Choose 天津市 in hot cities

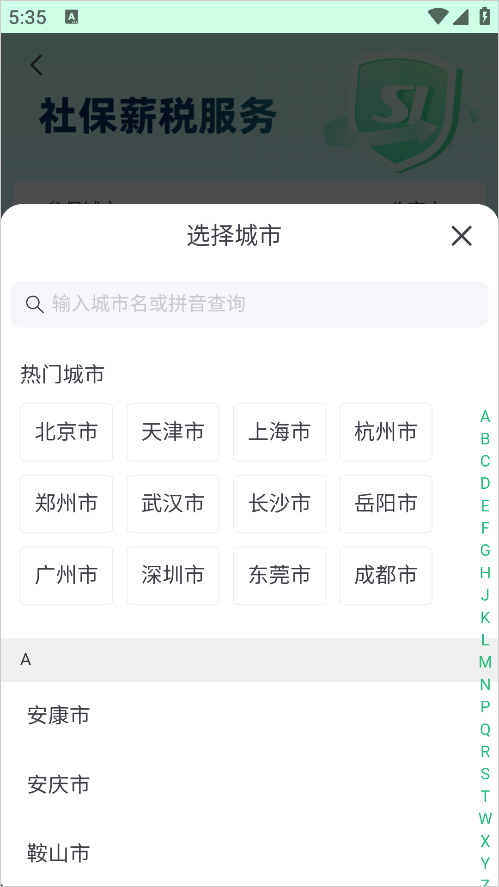173,432
